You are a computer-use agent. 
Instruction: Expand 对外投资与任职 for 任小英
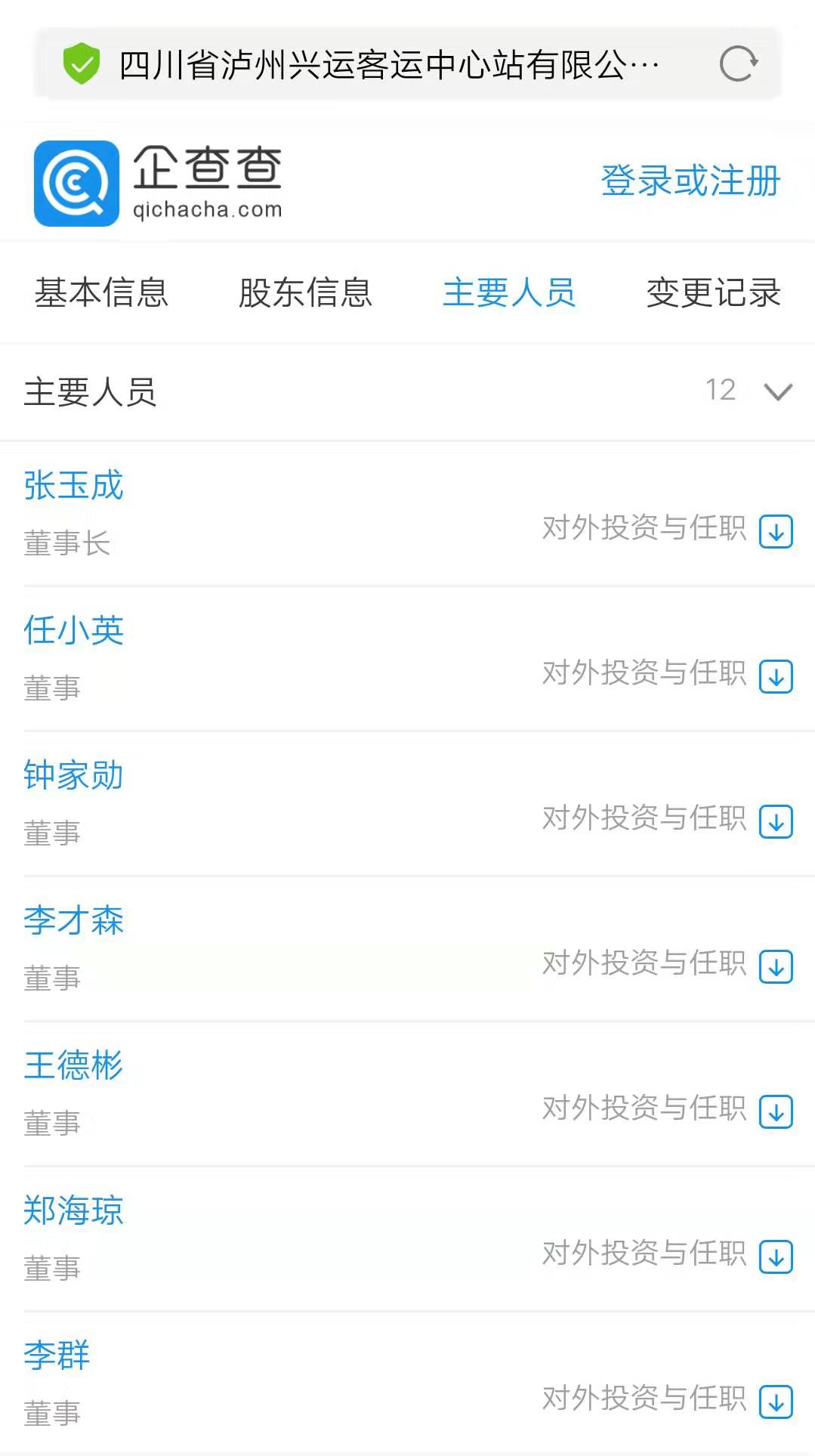point(666,674)
